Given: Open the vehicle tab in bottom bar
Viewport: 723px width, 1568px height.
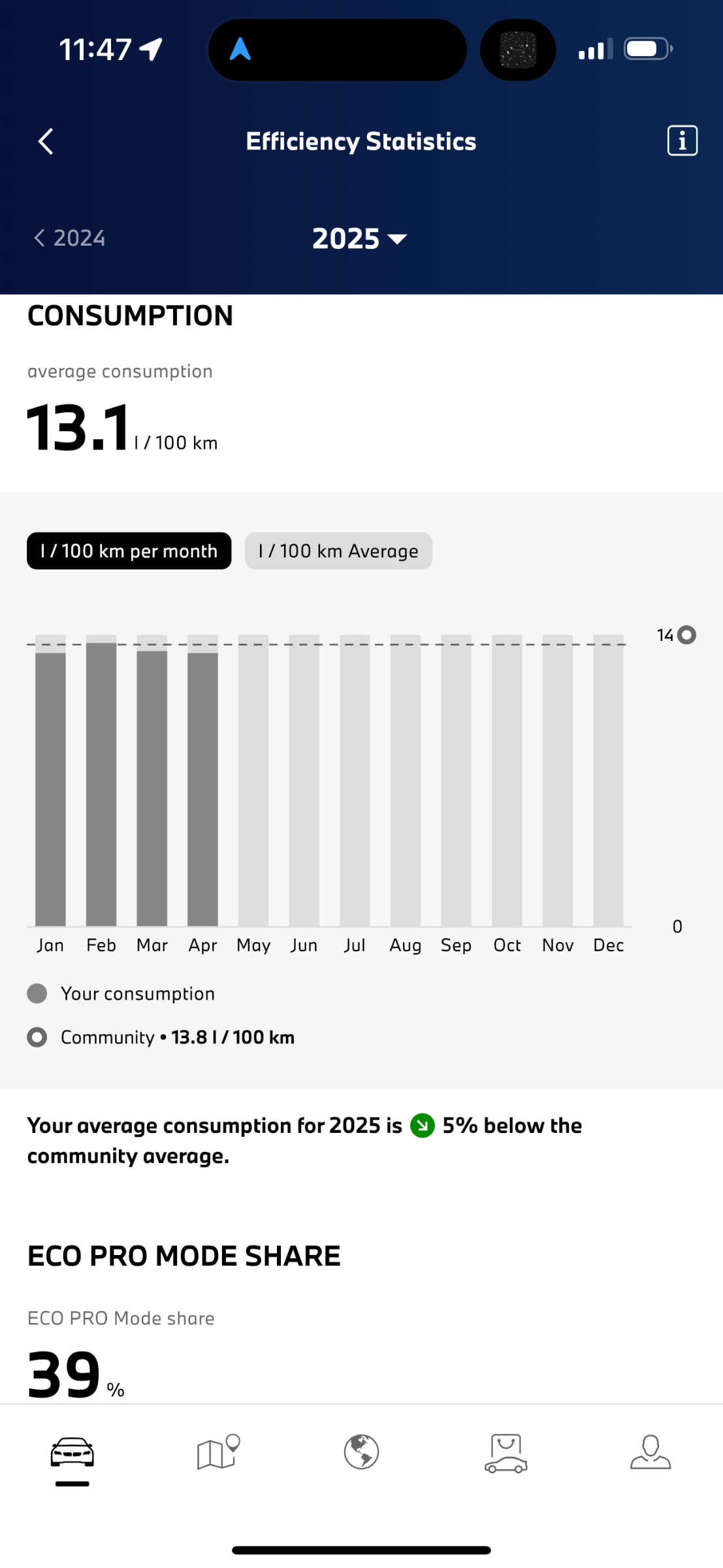Looking at the screenshot, I should (x=72, y=1453).
